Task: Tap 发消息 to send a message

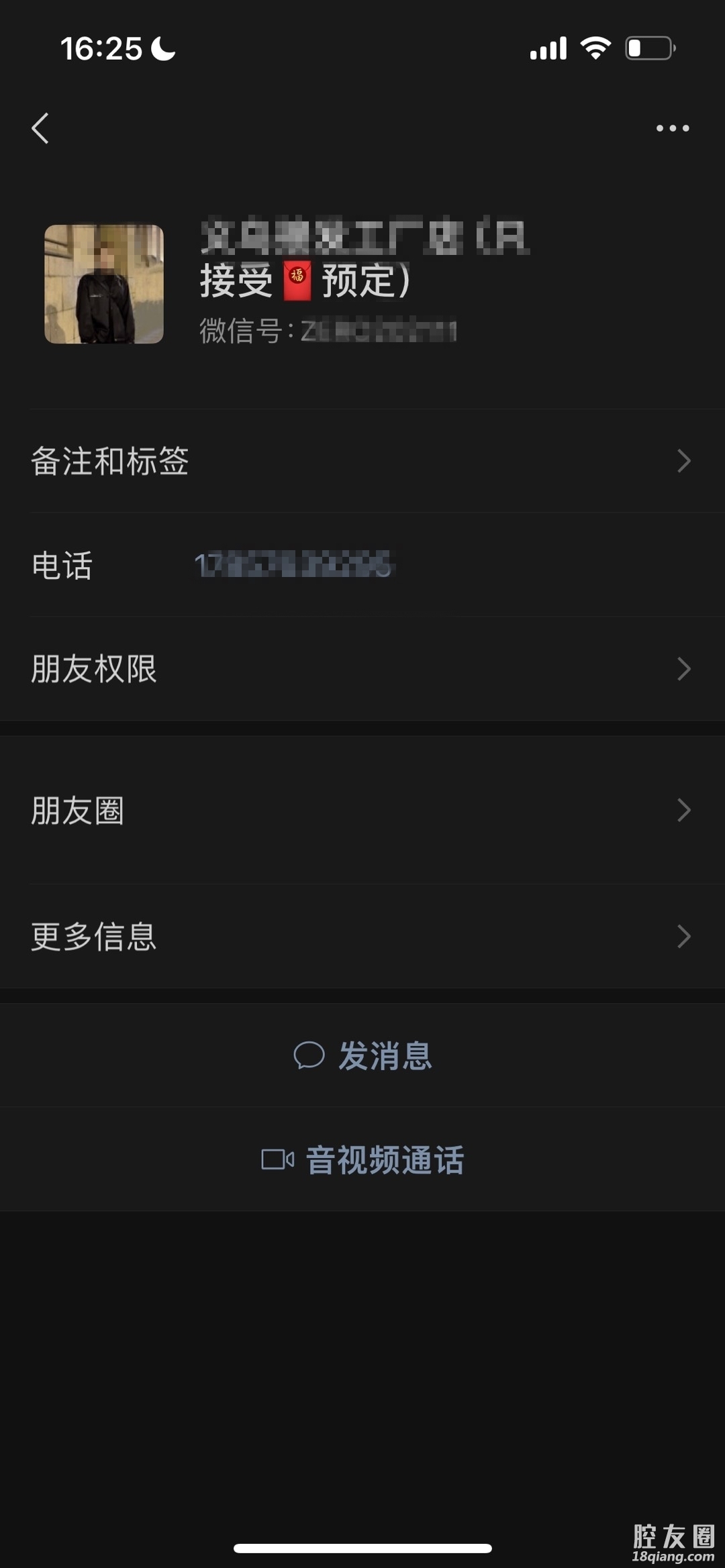Action: pos(363,1055)
